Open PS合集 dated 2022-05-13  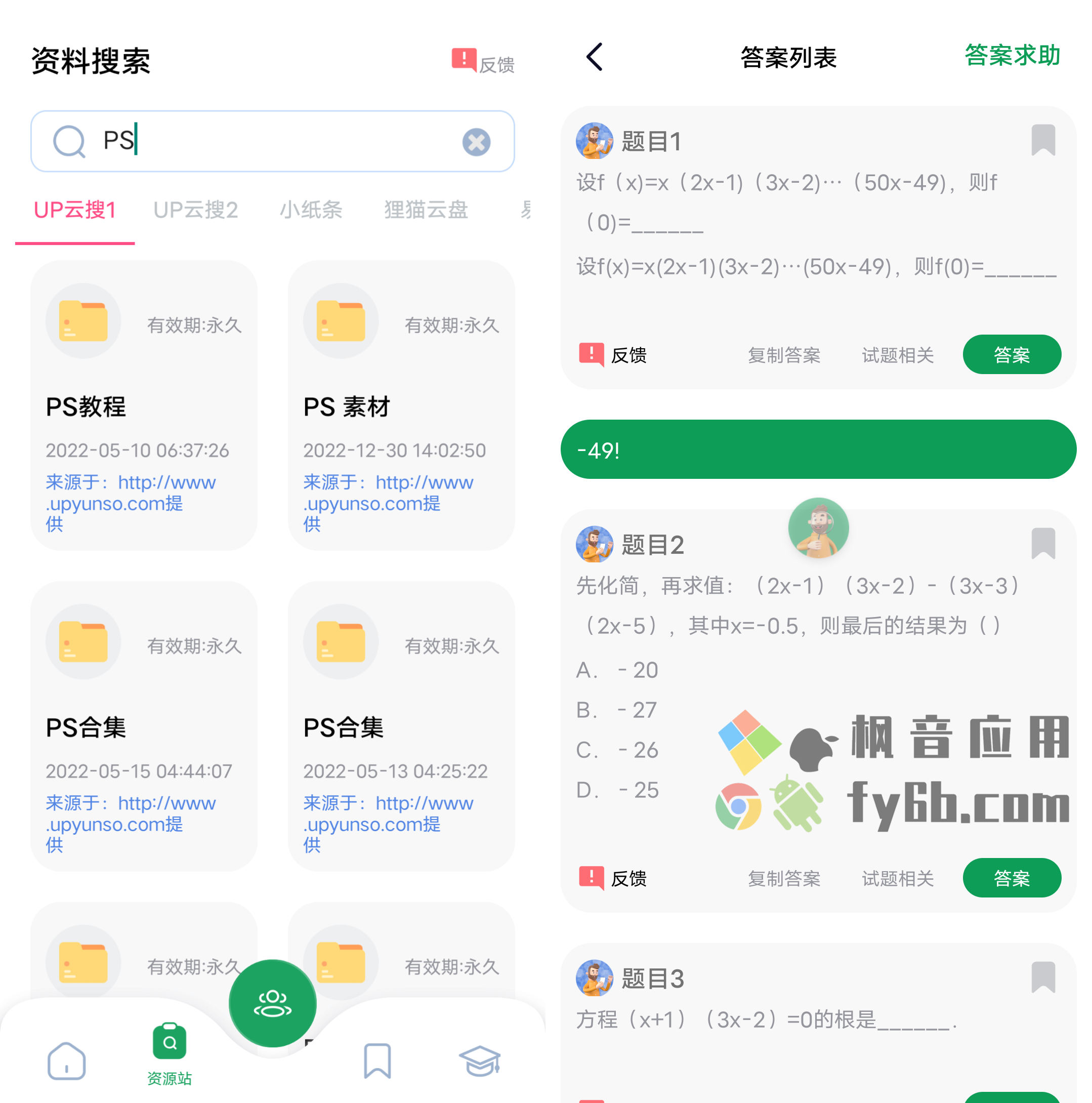[x=401, y=726]
